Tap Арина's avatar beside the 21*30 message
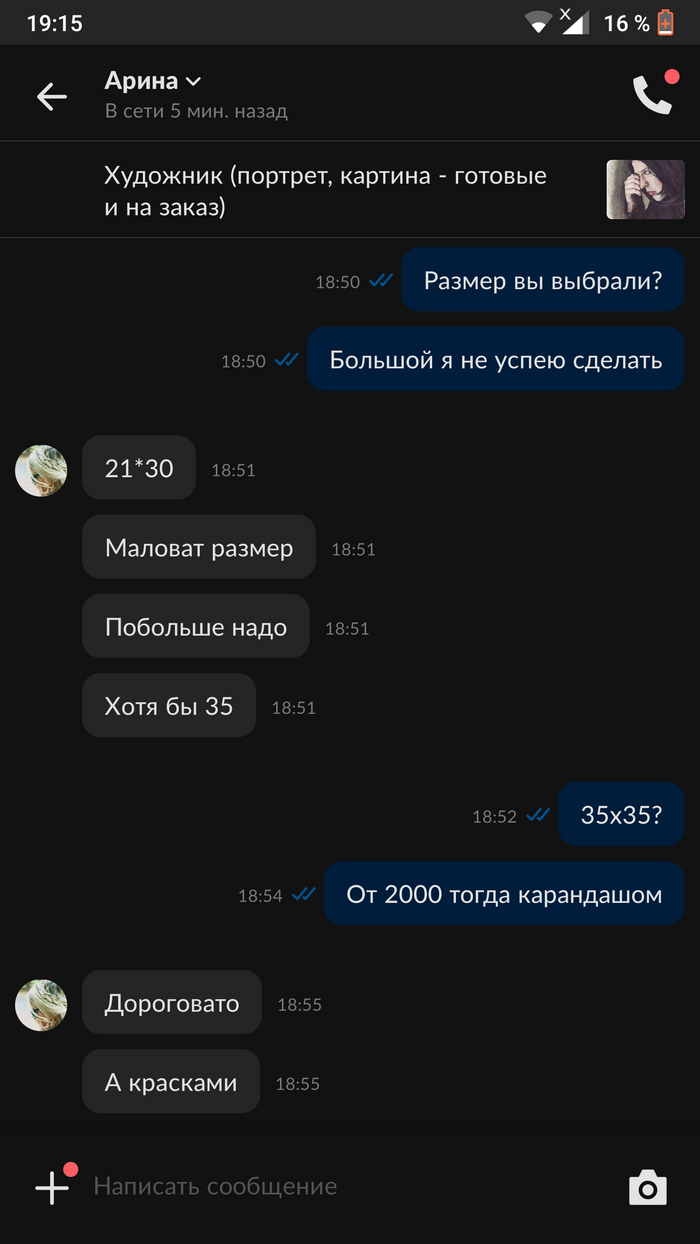 coord(41,470)
